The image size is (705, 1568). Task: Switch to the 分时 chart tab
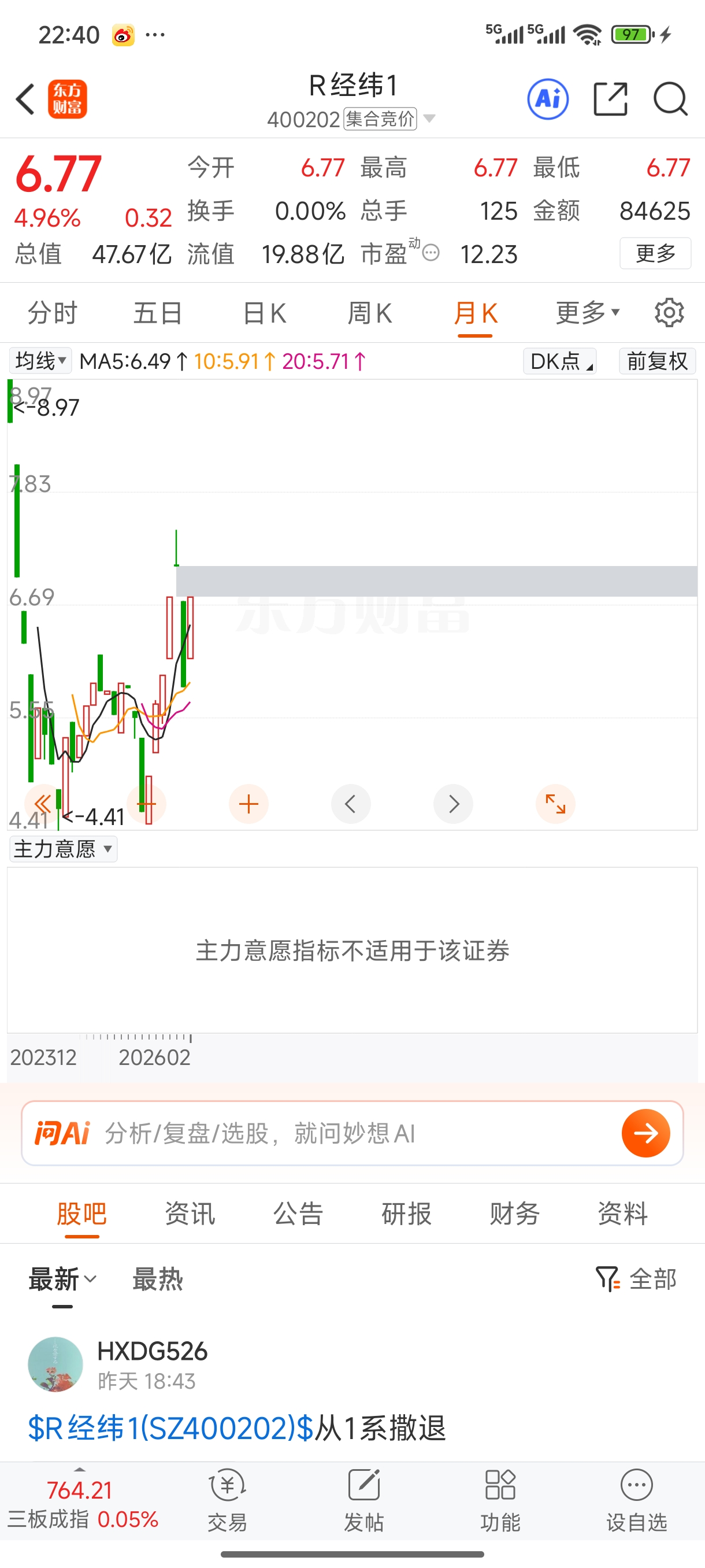53,313
